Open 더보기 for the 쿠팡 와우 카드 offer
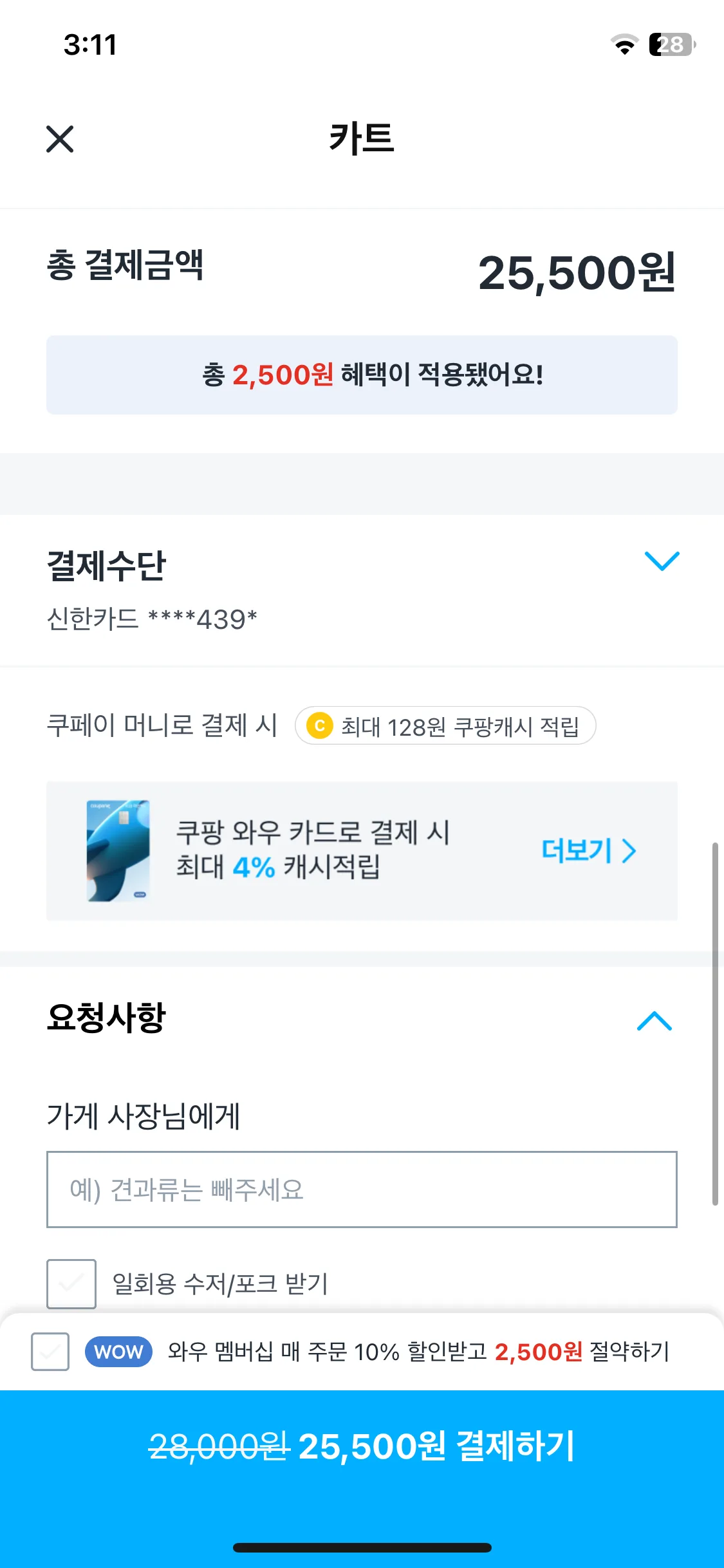The image size is (724, 1568). click(x=588, y=851)
